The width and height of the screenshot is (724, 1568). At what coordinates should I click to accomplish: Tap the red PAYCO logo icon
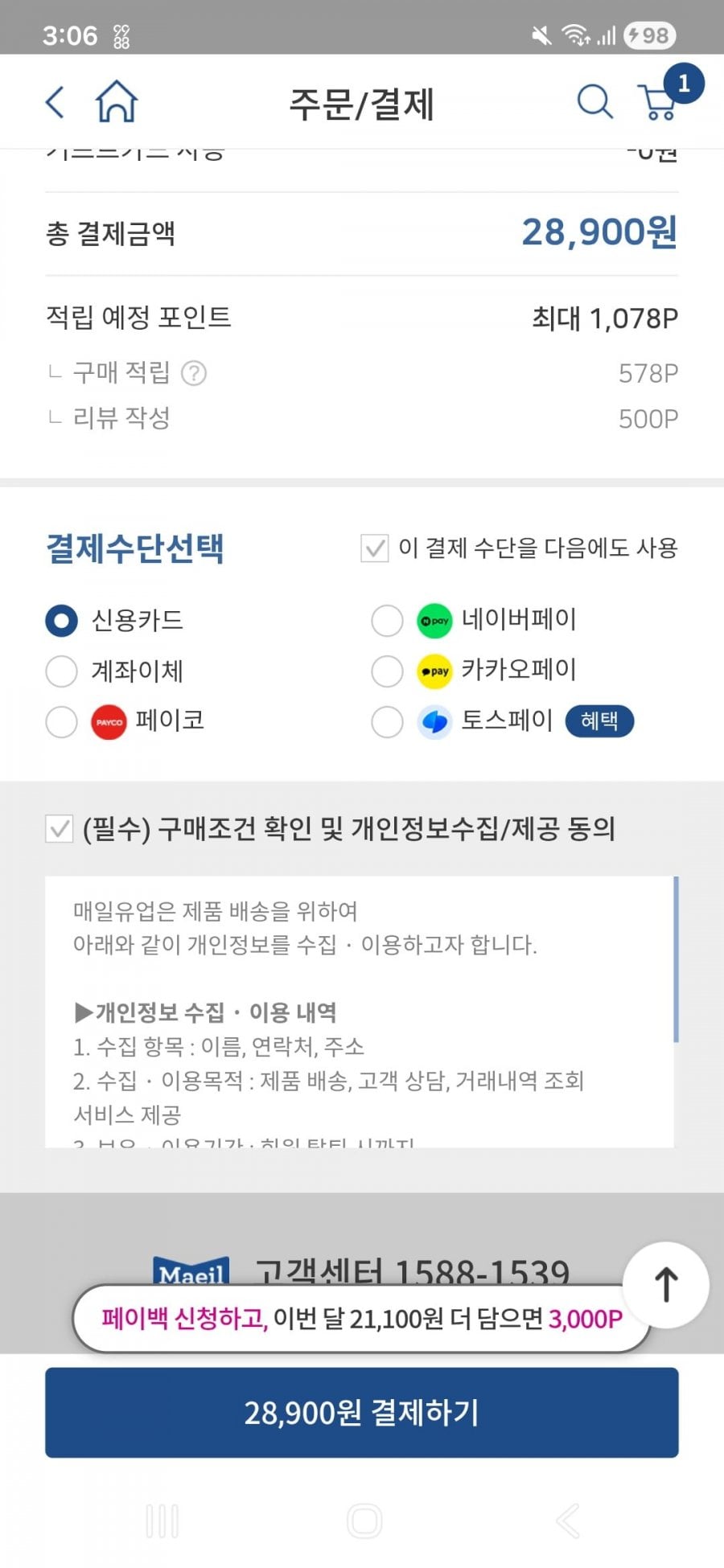tap(109, 721)
